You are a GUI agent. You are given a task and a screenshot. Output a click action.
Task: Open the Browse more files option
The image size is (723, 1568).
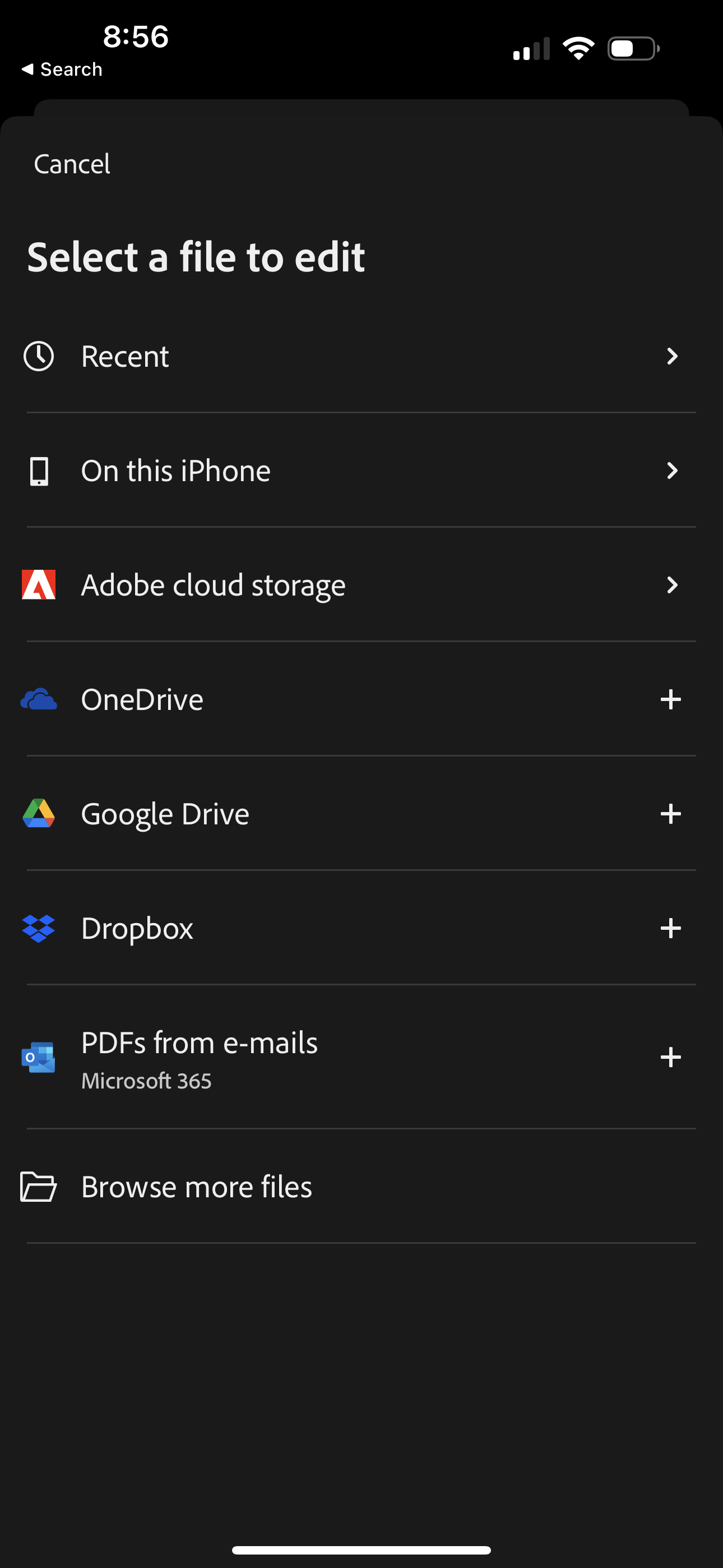[x=196, y=1186]
